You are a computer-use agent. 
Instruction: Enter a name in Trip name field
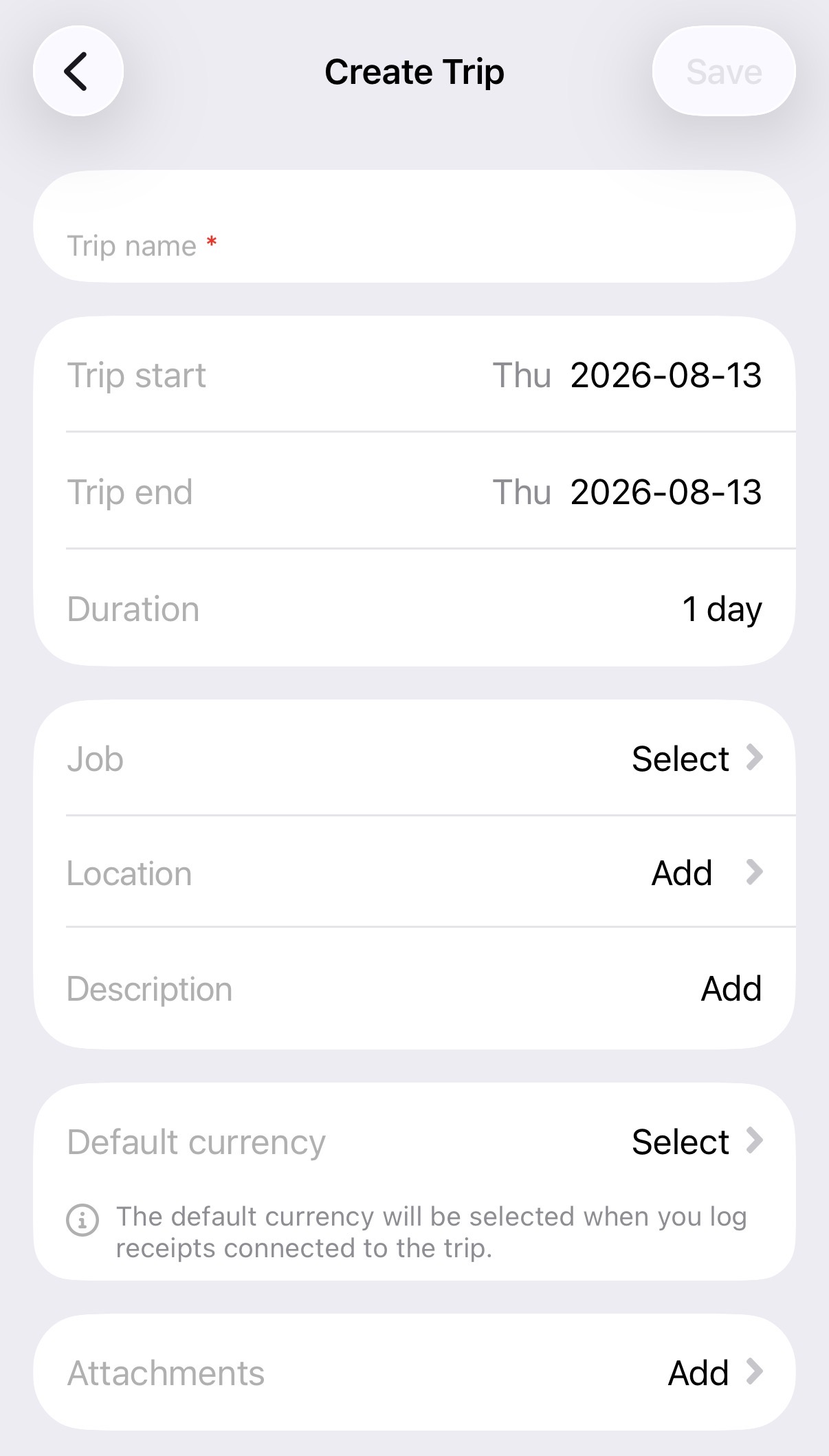point(414,226)
